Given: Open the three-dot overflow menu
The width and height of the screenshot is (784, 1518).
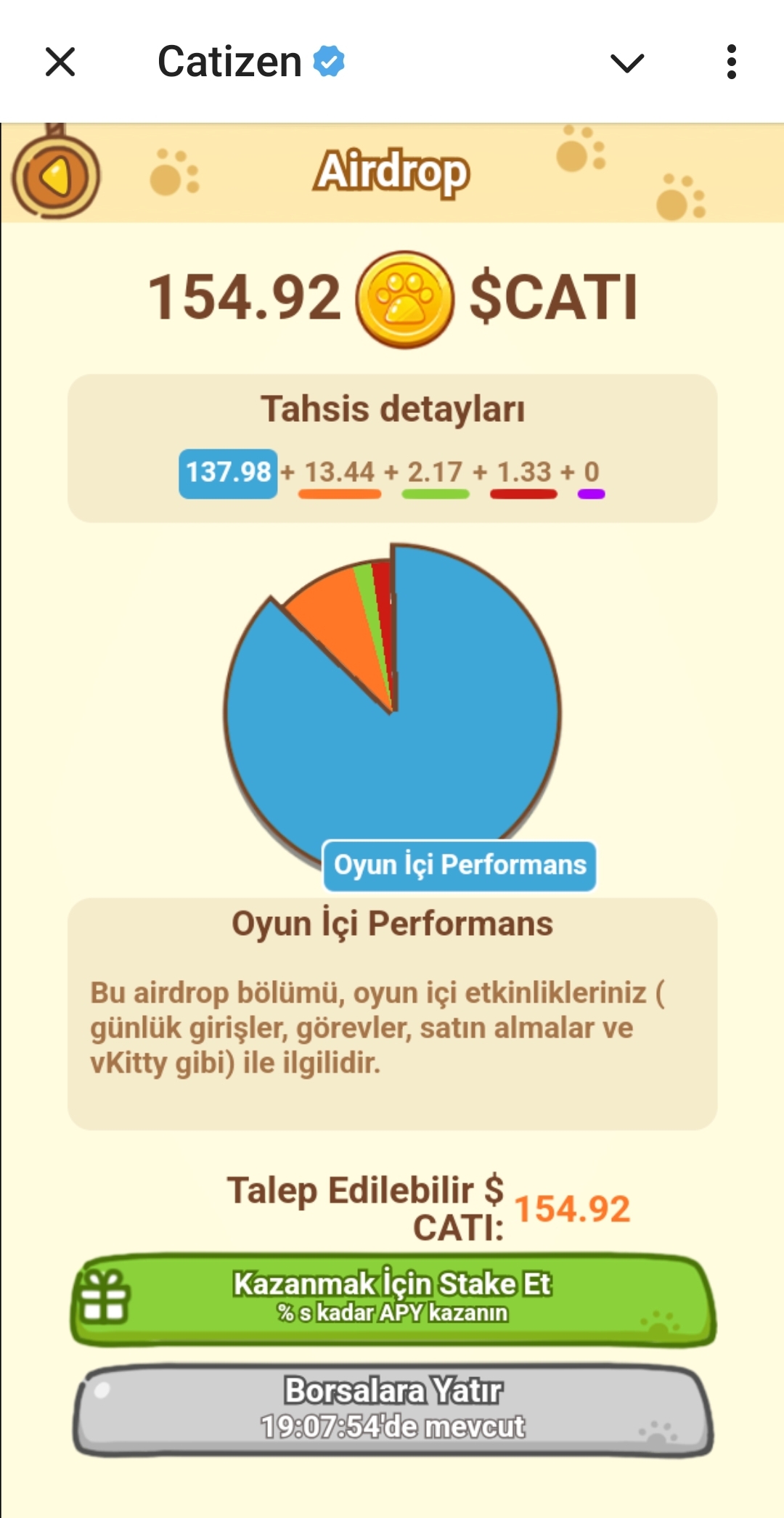Looking at the screenshot, I should pos(731,62).
